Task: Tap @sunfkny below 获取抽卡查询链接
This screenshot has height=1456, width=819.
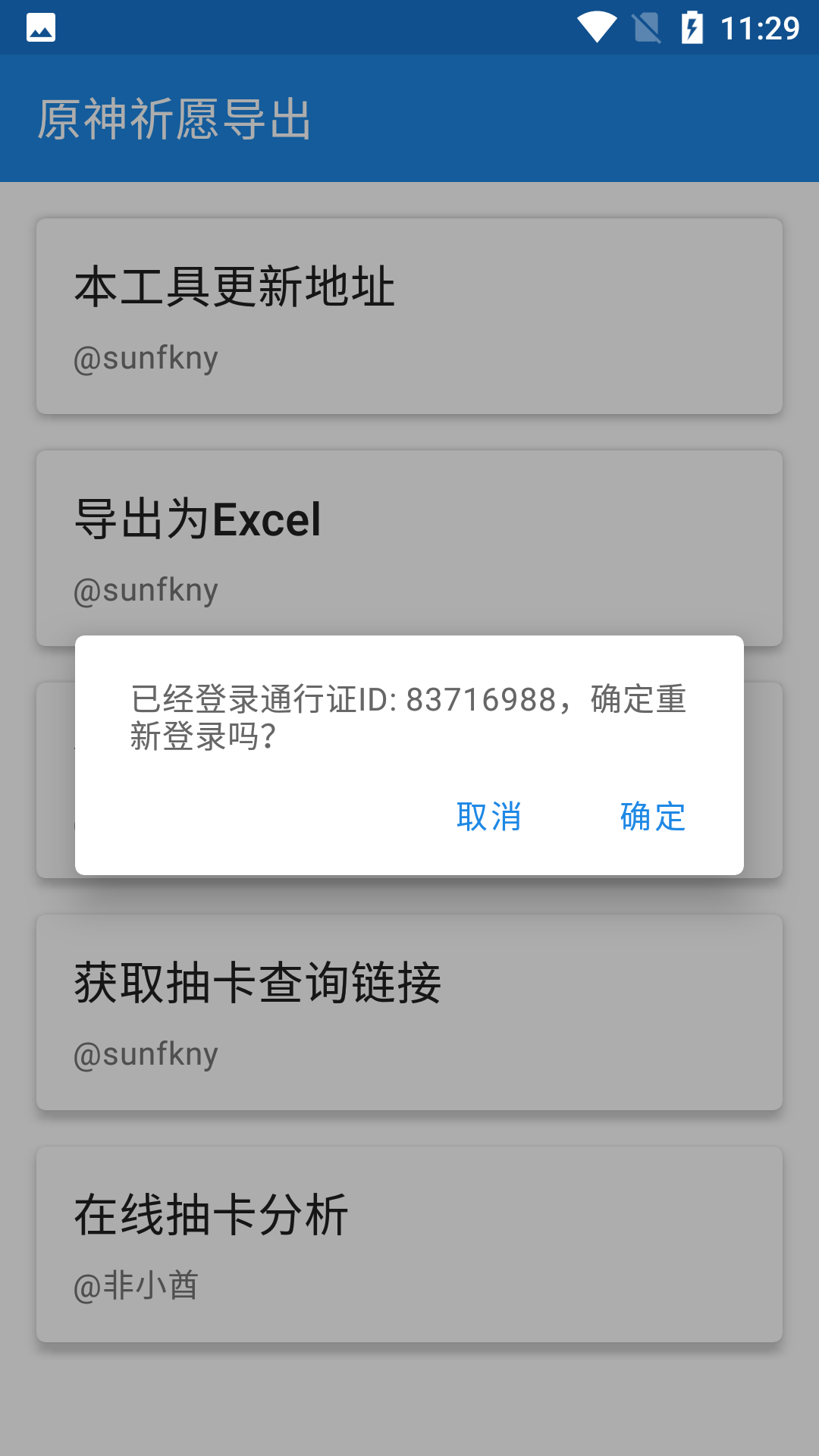Action: [x=145, y=1053]
